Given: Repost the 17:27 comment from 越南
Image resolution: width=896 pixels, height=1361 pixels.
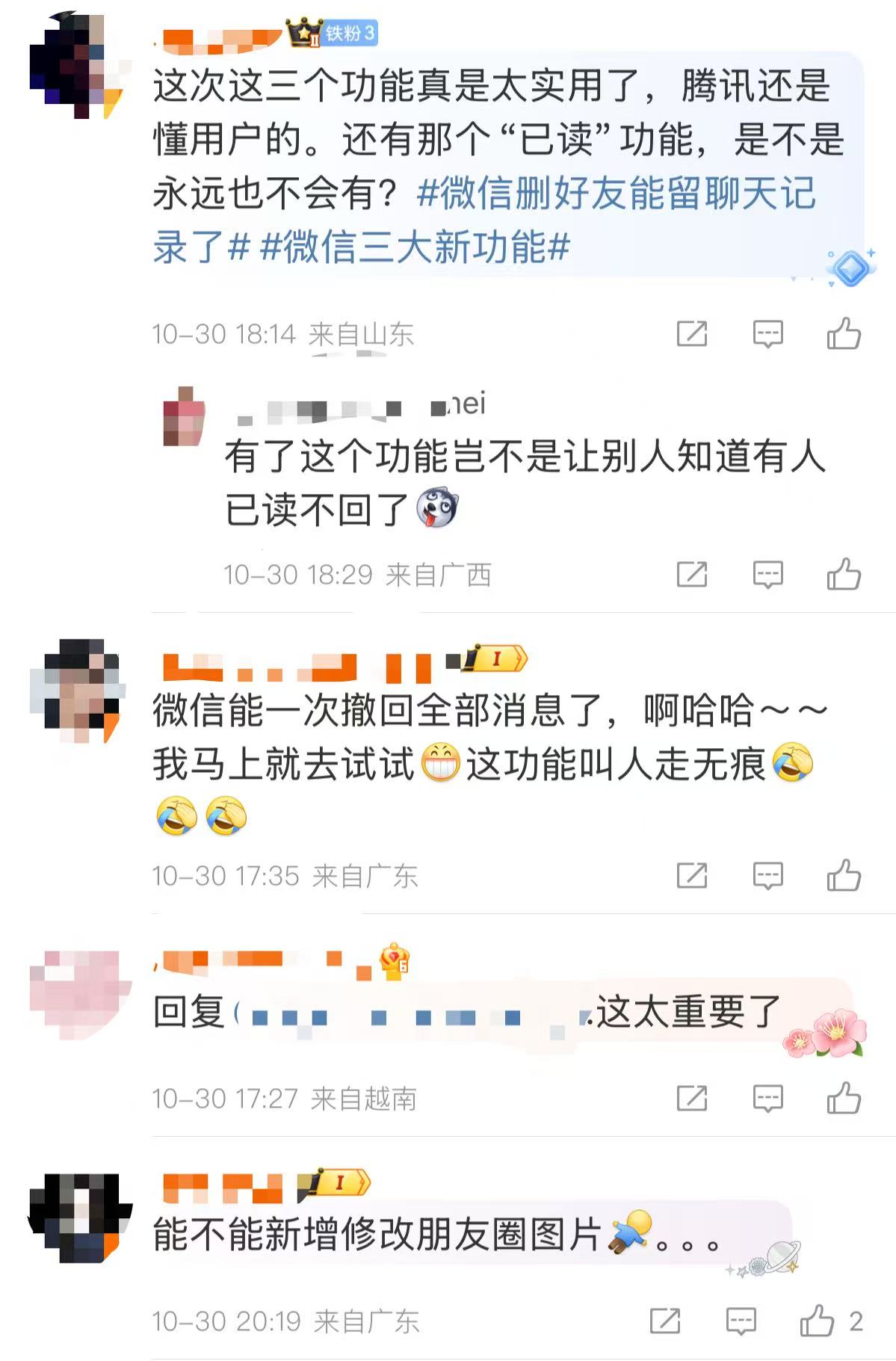Looking at the screenshot, I should [x=691, y=1098].
